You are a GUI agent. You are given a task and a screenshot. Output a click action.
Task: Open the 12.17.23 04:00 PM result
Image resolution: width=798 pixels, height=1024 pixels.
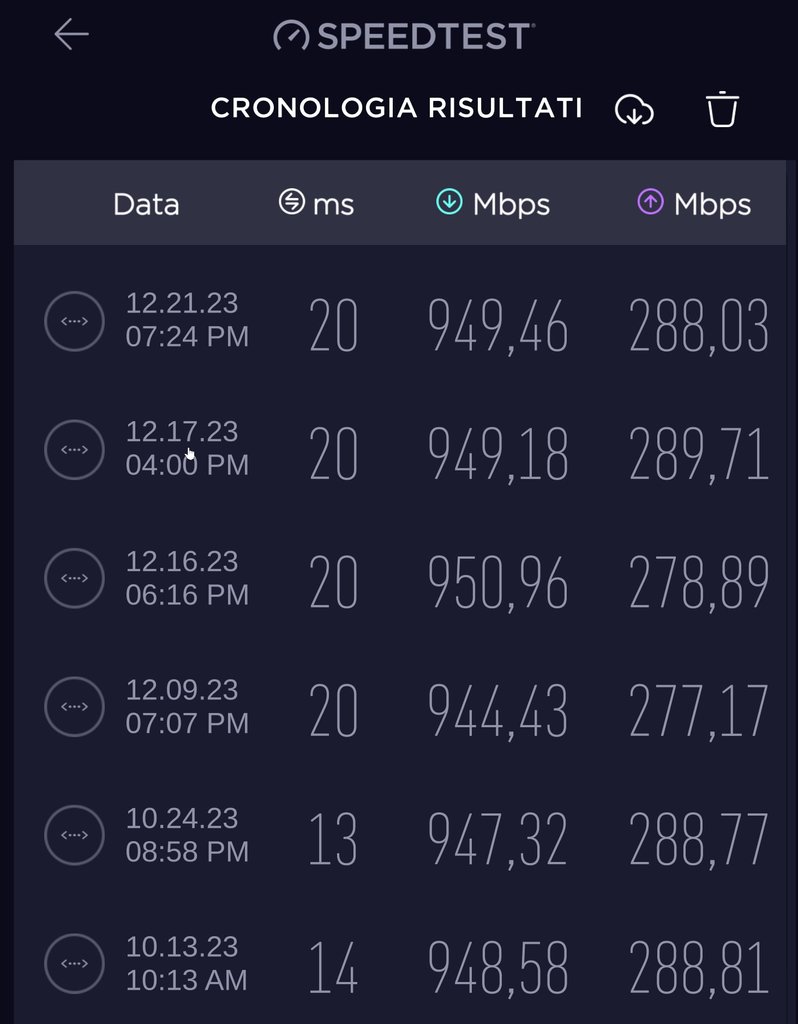[x=400, y=450]
